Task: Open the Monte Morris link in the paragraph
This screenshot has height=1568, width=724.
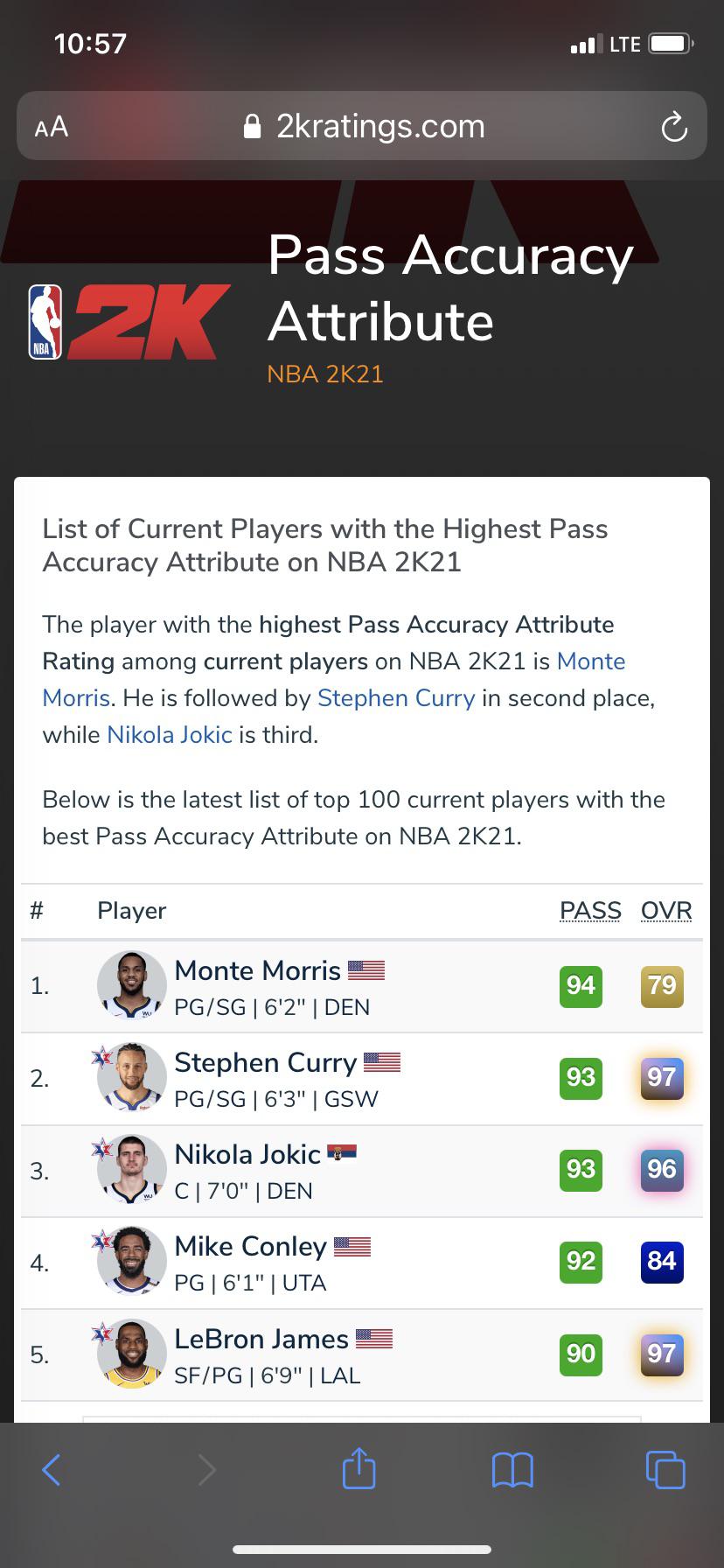Action: click(590, 661)
